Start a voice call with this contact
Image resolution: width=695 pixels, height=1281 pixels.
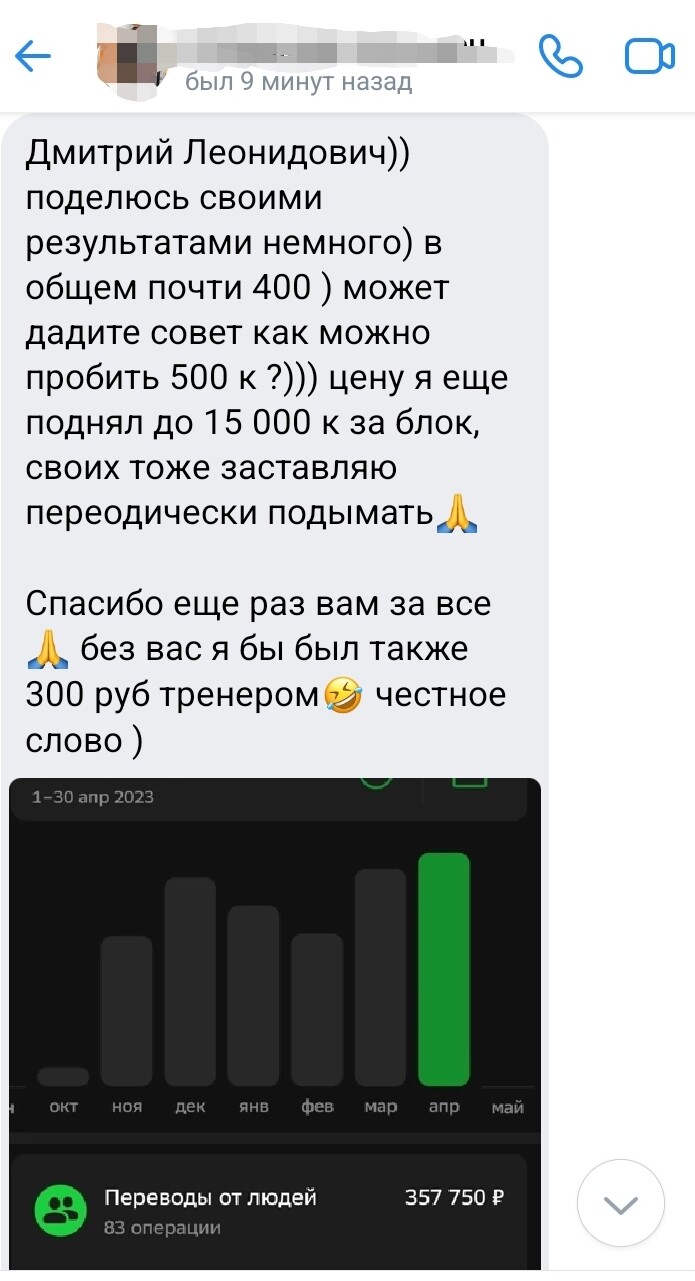[560, 56]
